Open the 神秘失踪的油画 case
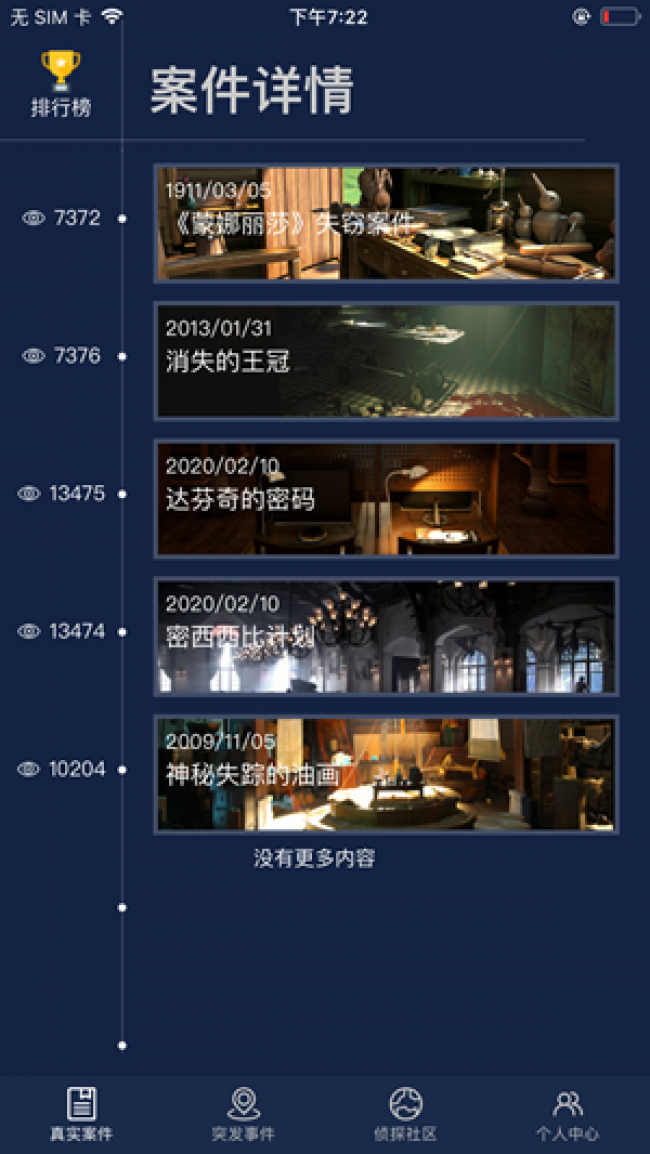 point(385,773)
